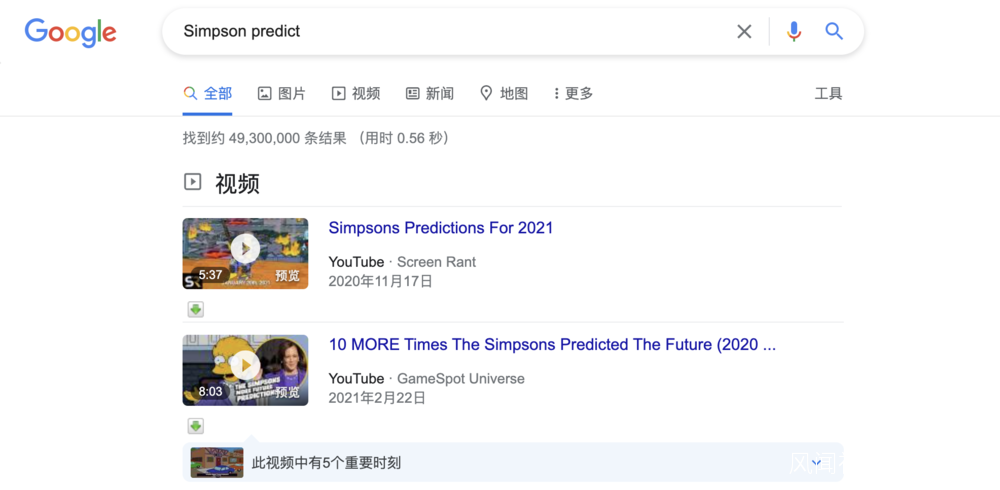Tap the search box containing Simpson predict

[x=450, y=31]
